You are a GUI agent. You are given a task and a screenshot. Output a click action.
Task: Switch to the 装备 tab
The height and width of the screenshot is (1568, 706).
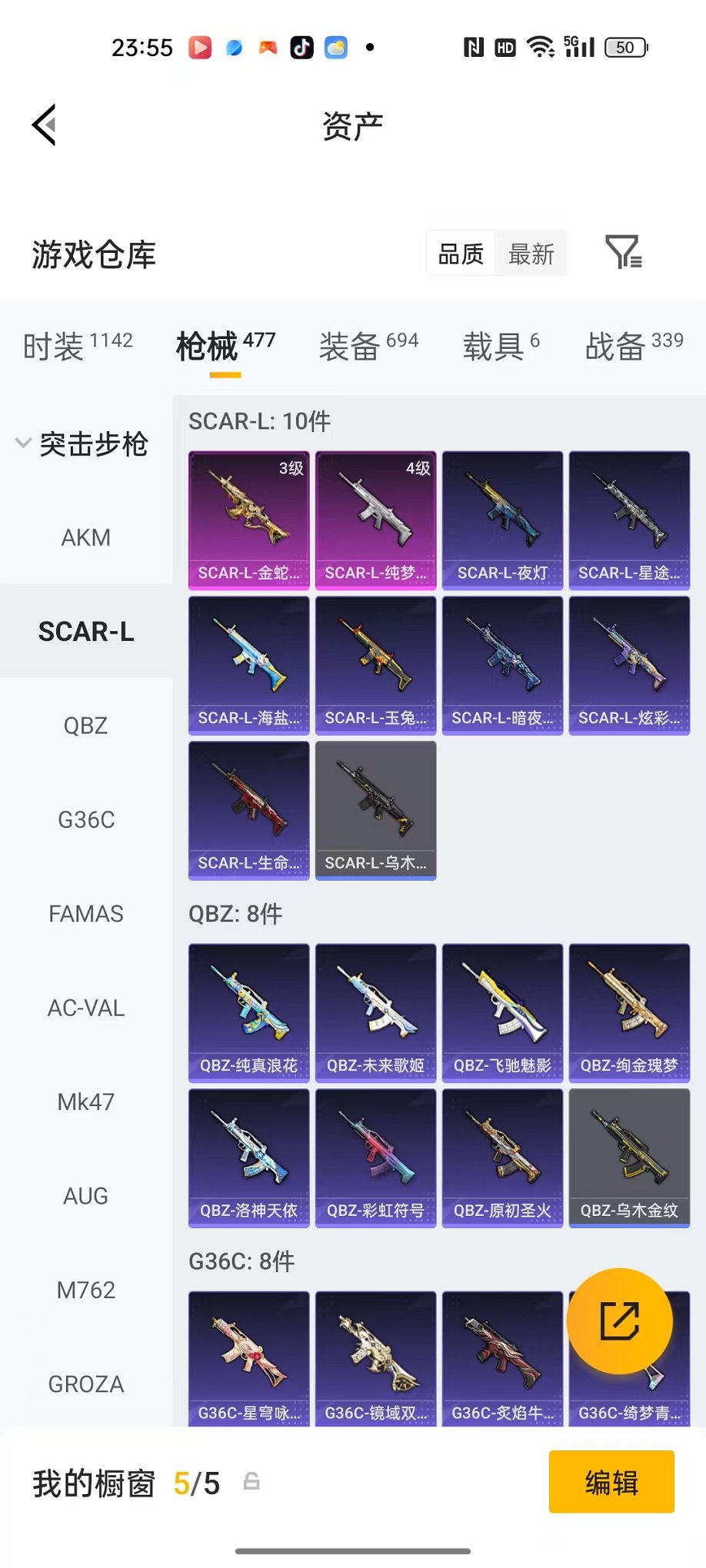pos(368,346)
